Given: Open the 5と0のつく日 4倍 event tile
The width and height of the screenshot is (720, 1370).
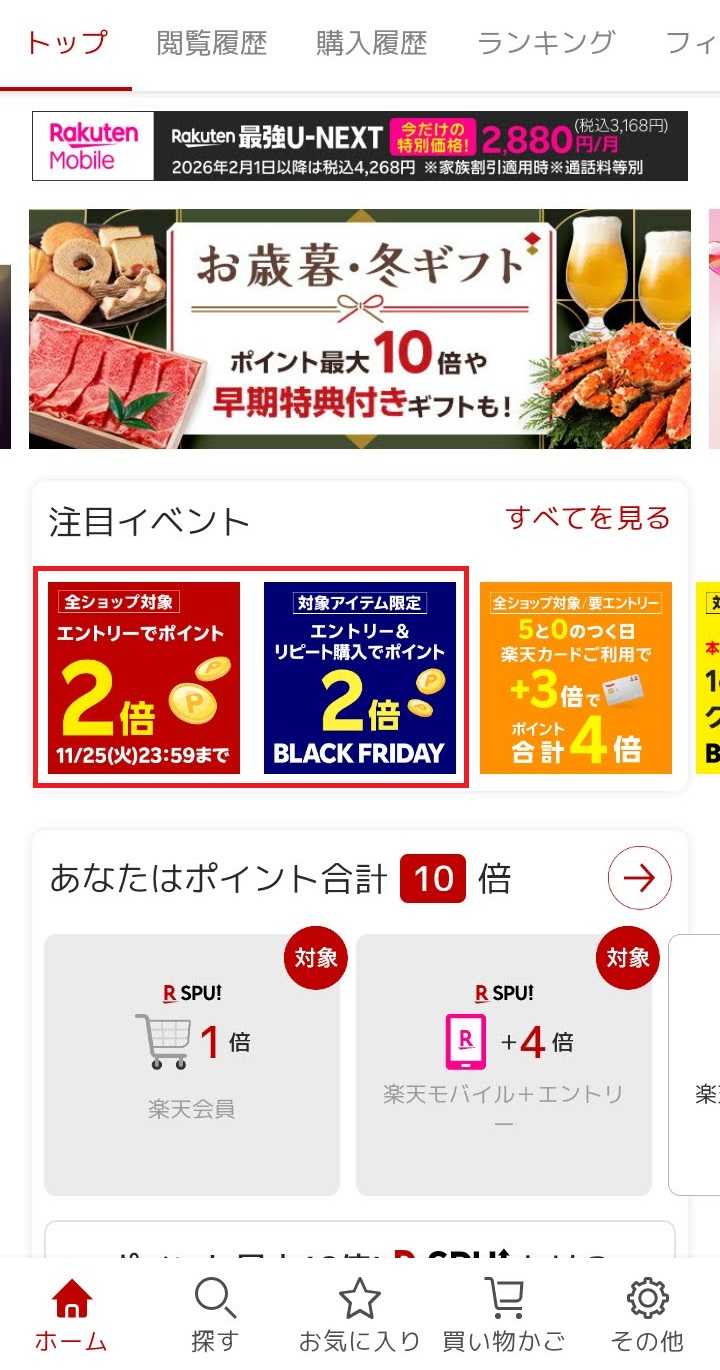Looking at the screenshot, I should click(x=576, y=677).
